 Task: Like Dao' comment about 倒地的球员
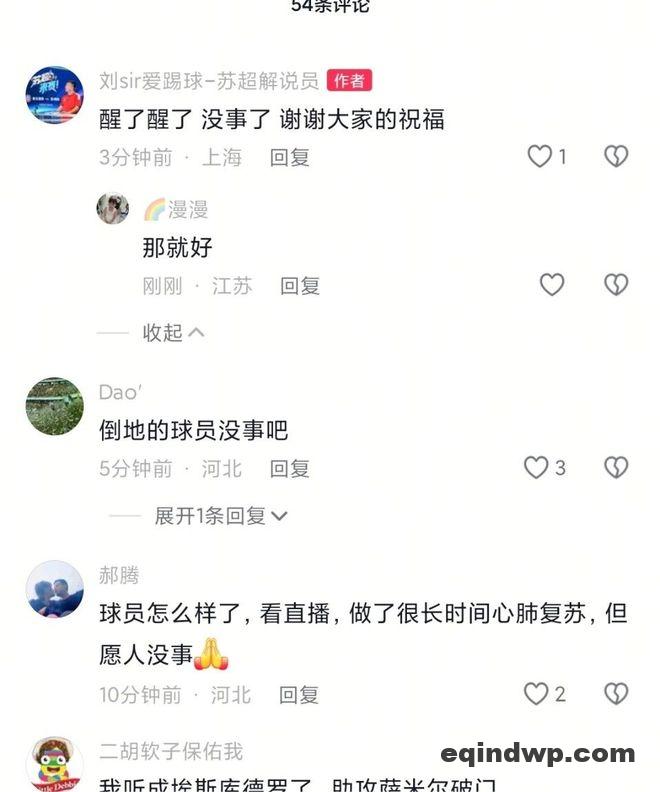point(537,468)
